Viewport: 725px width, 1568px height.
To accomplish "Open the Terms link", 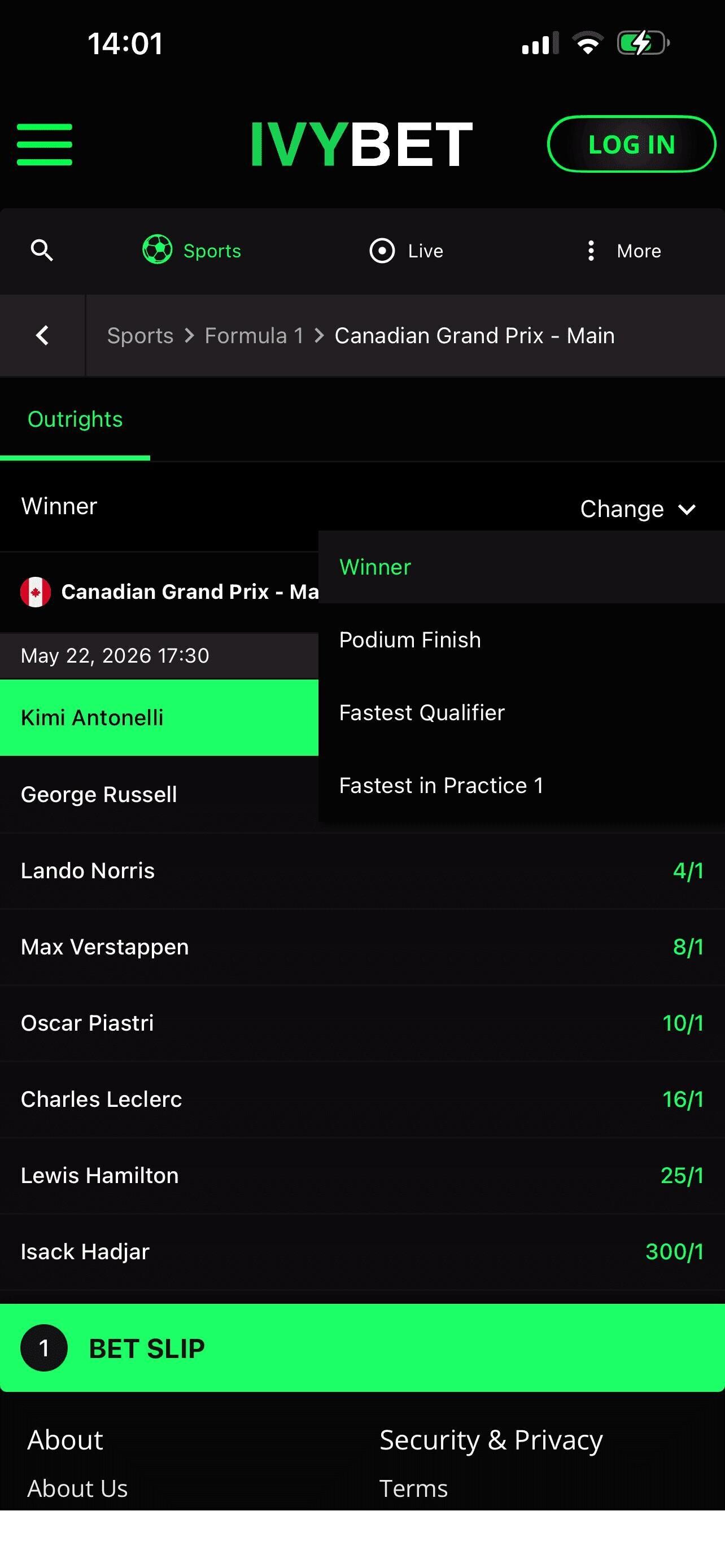I will (x=413, y=1488).
